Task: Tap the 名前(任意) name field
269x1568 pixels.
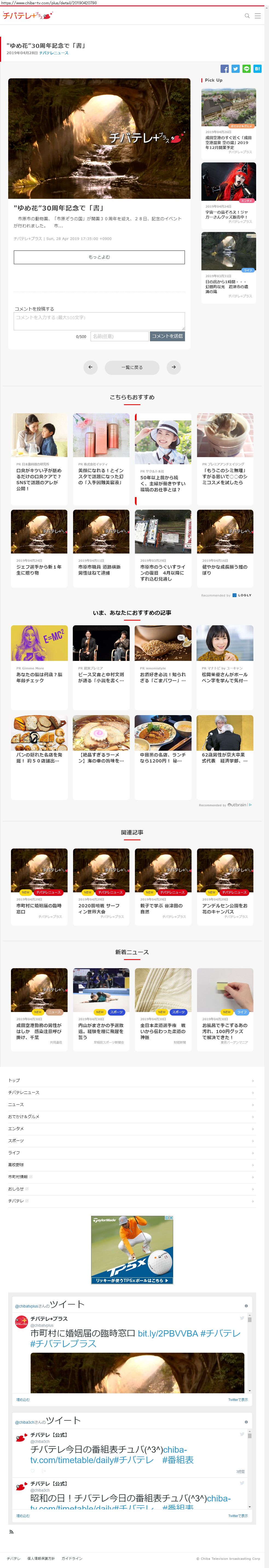Action: point(119,336)
